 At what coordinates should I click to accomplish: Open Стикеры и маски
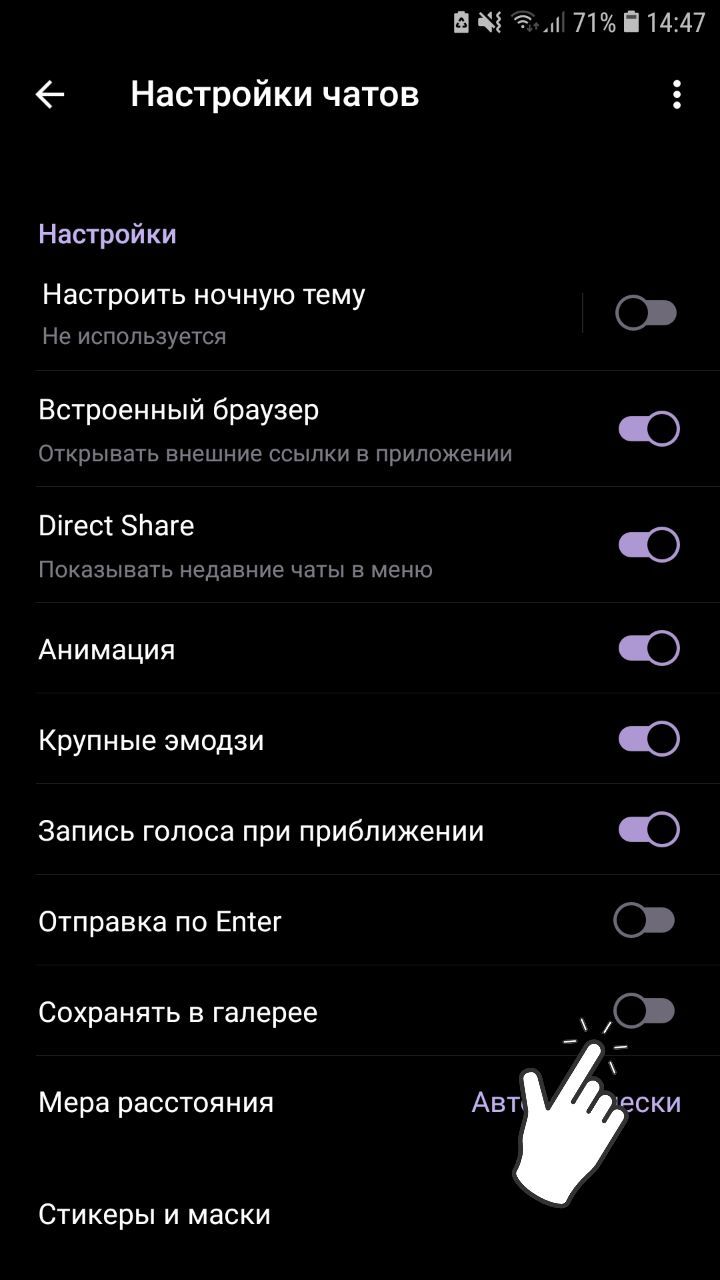[360, 1214]
